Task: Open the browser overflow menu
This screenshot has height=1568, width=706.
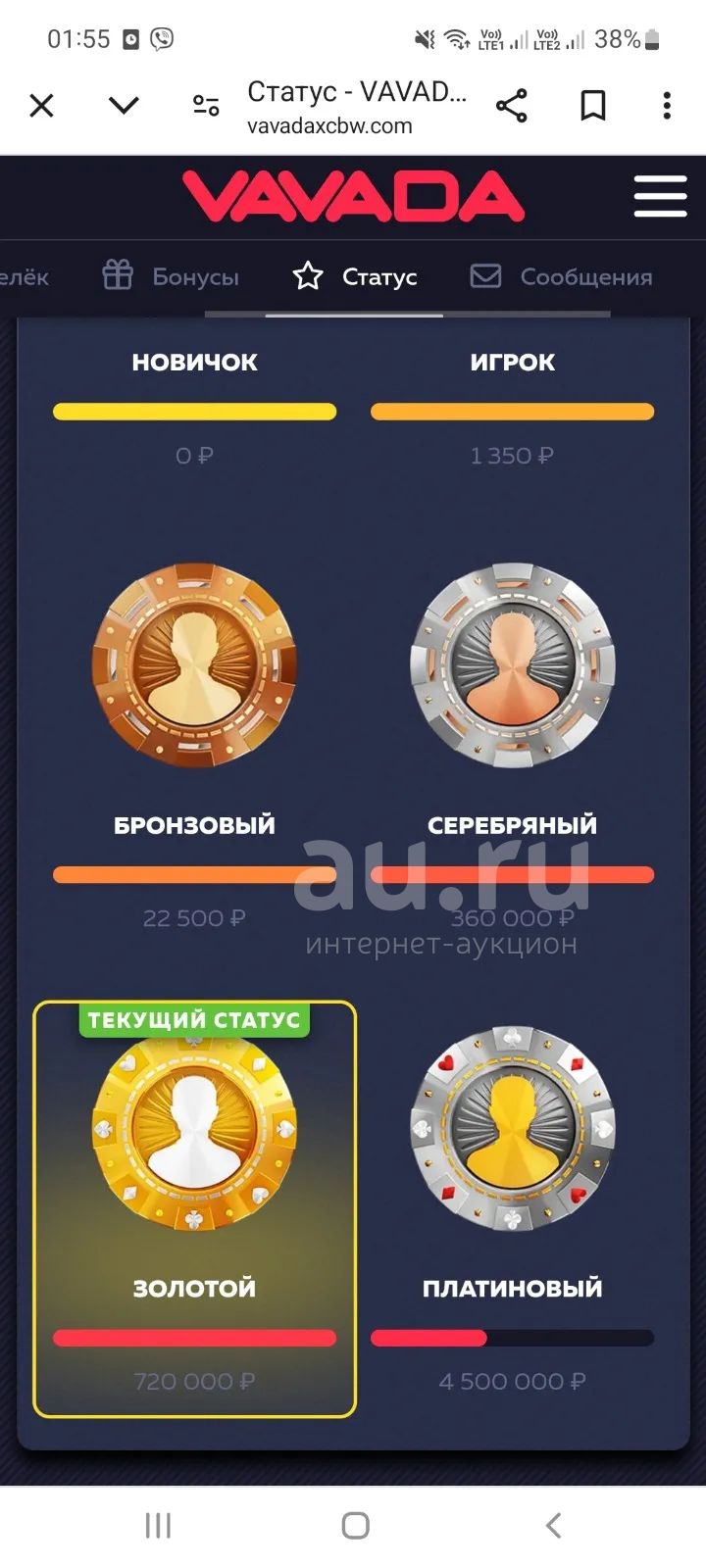Action: (x=667, y=105)
